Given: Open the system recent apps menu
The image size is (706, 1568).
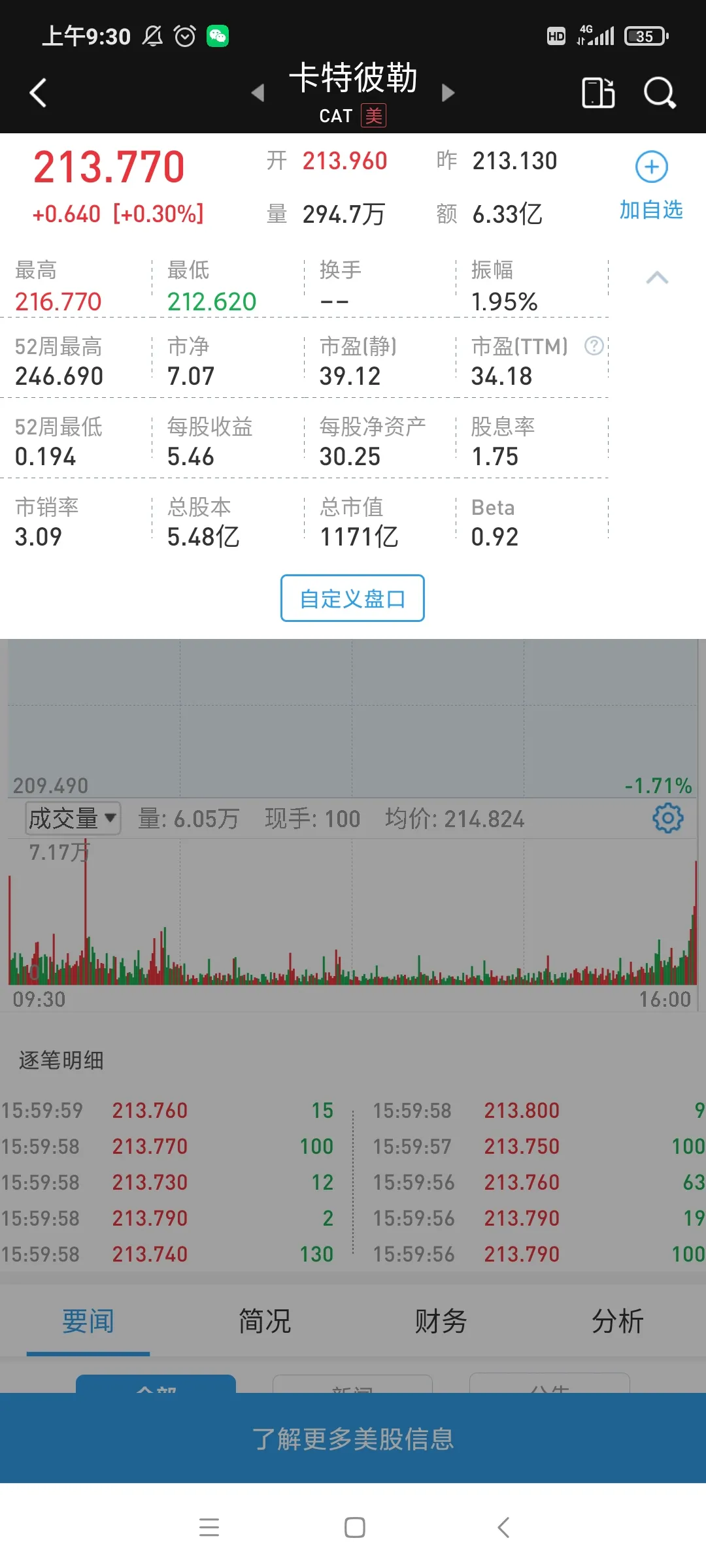Looking at the screenshot, I should (209, 1527).
